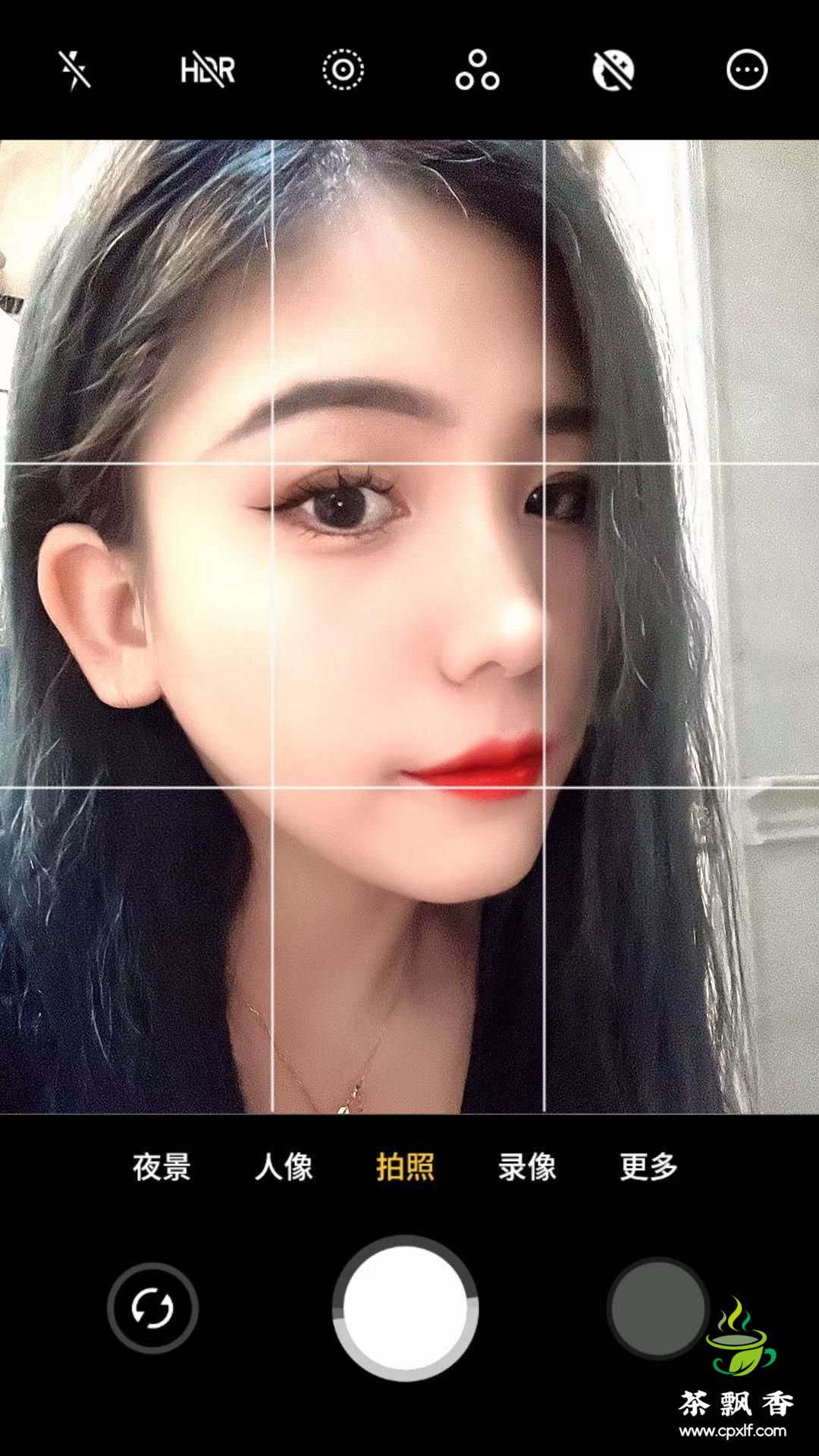Viewport: 819px width, 1456px height.
Task: Open the live photo setting
Action: 343,71
